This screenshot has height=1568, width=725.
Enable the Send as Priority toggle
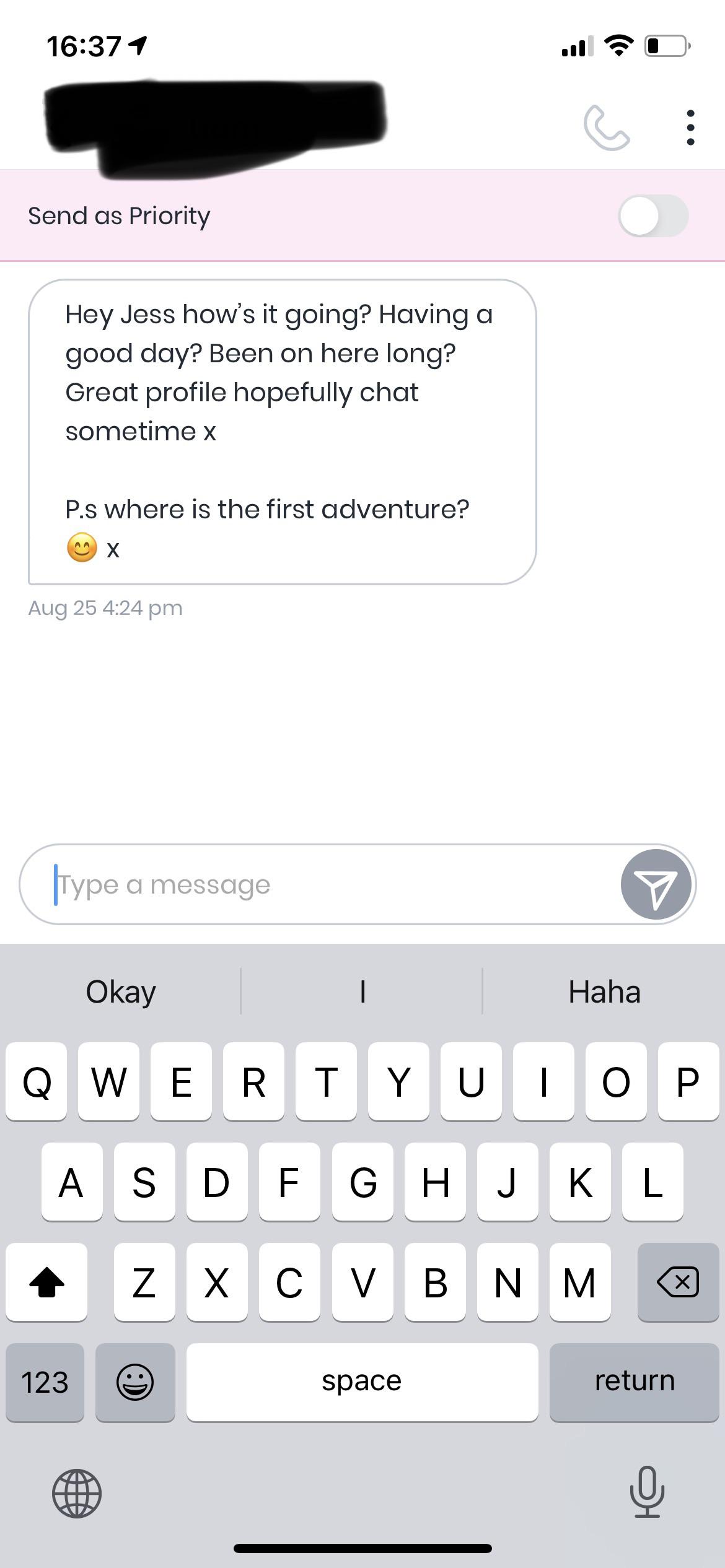click(x=654, y=216)
